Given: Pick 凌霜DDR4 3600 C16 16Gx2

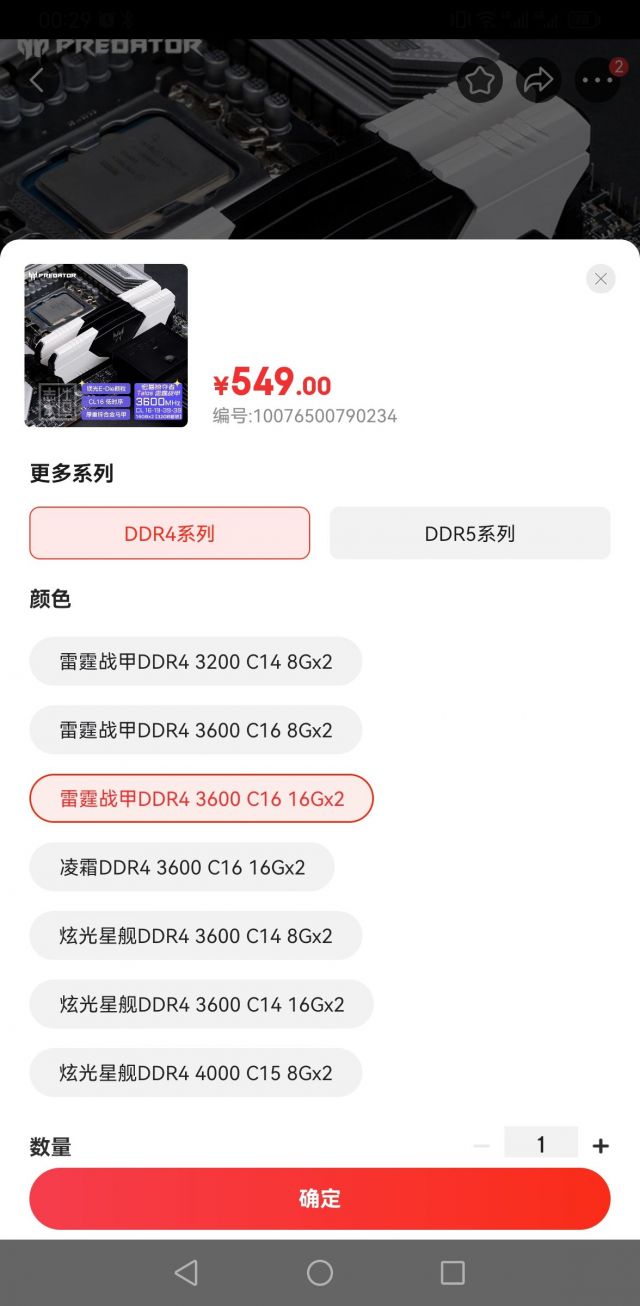Looking at the screenshot, I should pyautogui.click(x=182, y=867).
